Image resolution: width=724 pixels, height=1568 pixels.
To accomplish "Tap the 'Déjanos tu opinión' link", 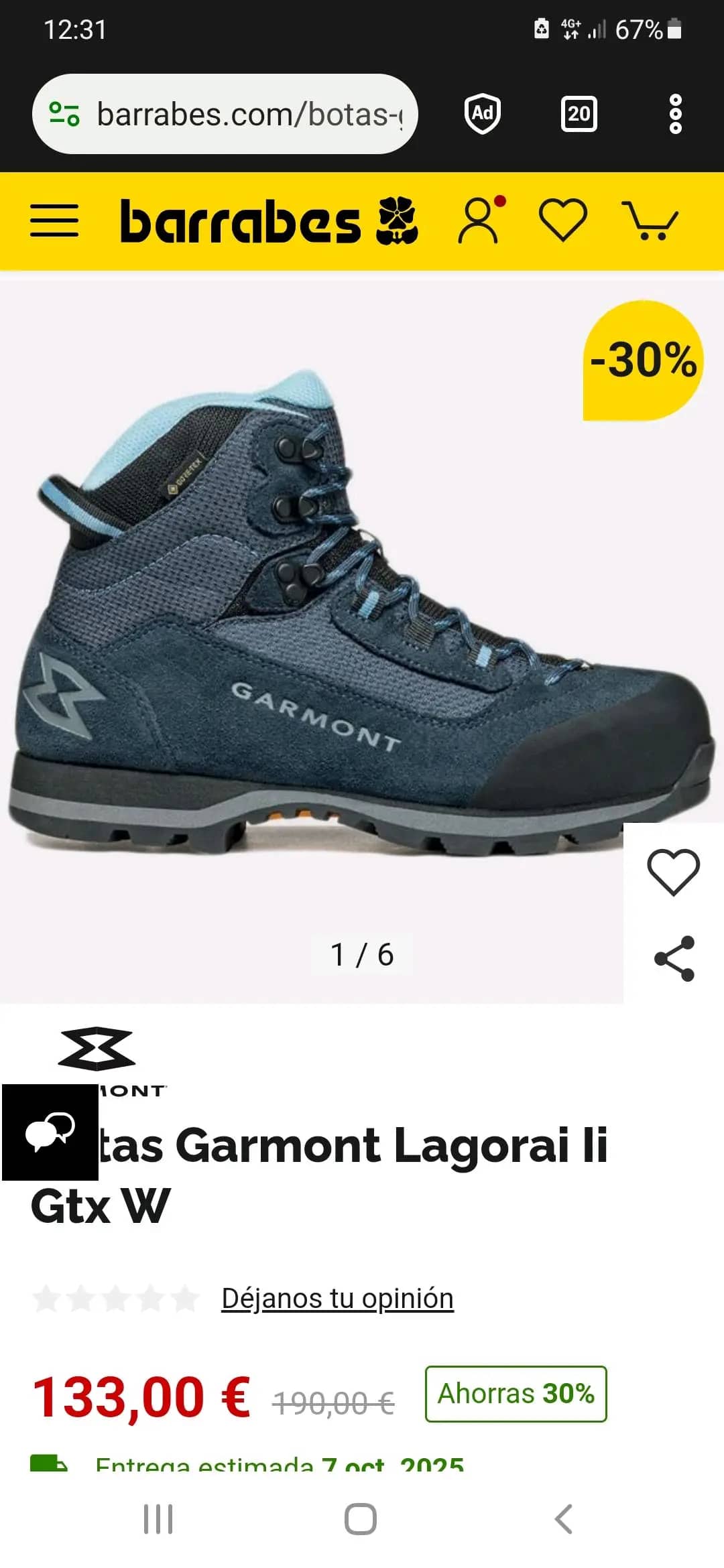I will click(337, 1298).
